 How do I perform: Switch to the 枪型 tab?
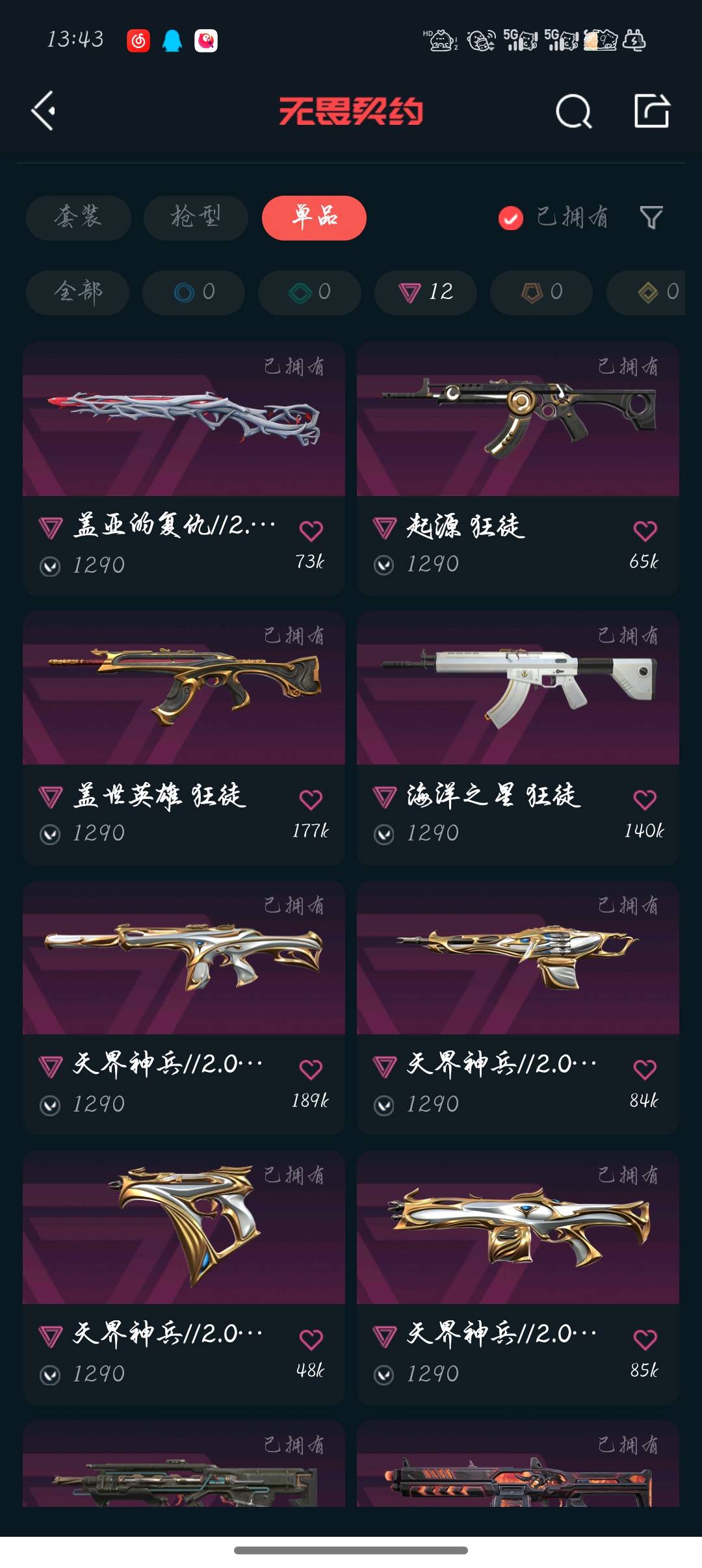196,217
